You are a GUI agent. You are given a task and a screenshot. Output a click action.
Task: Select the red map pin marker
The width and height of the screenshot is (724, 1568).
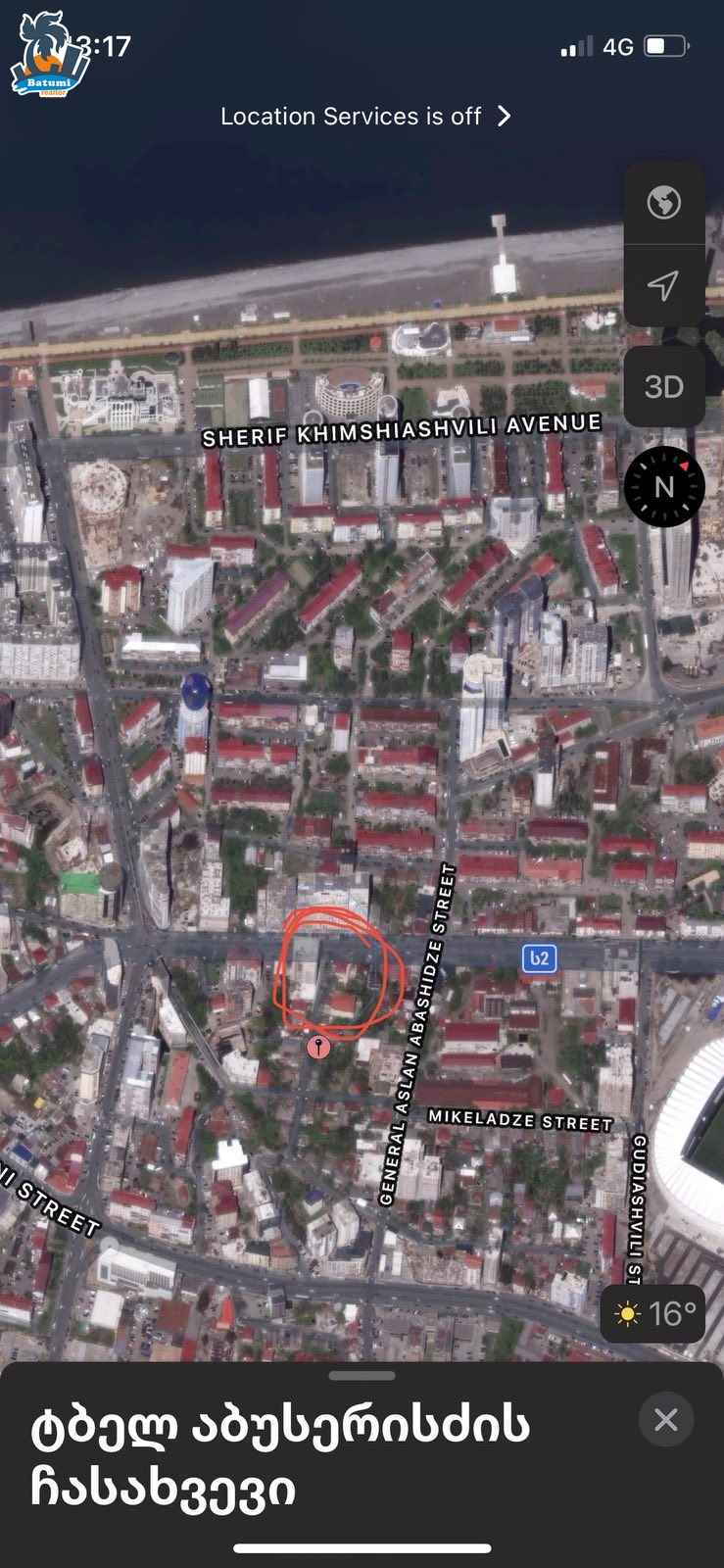click(318, 1048)
